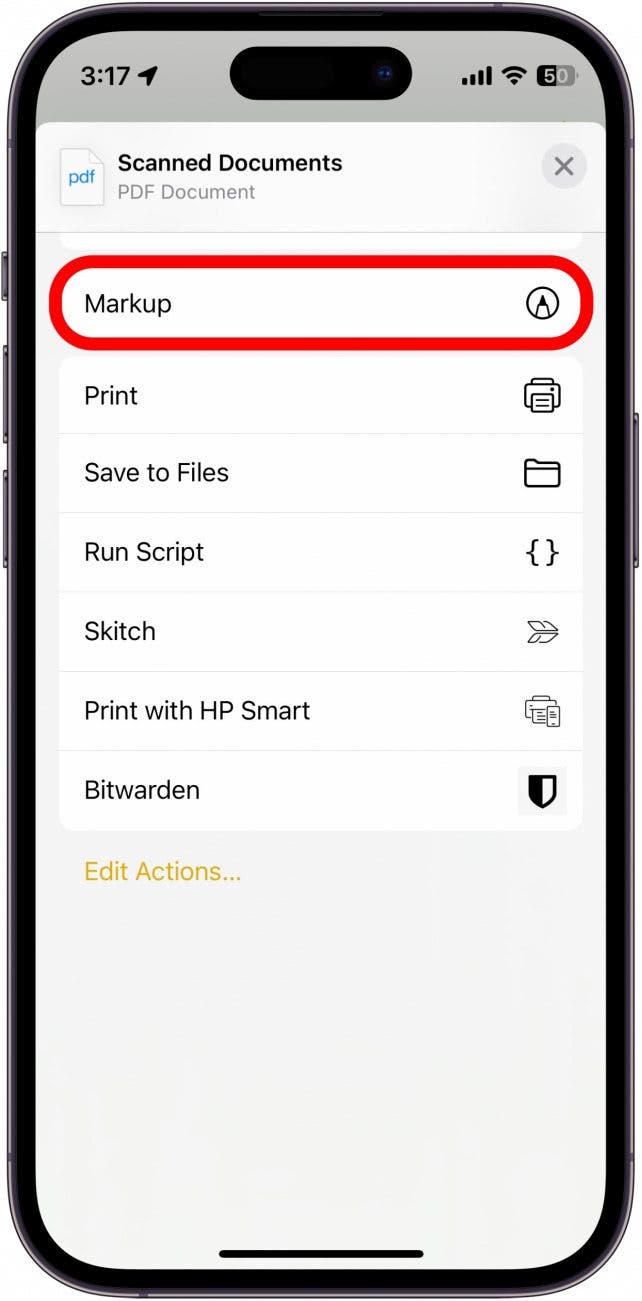Screen dimensions: 642x1301
Task: Open the Bitwarden action
Action: [x=320, y=790]
